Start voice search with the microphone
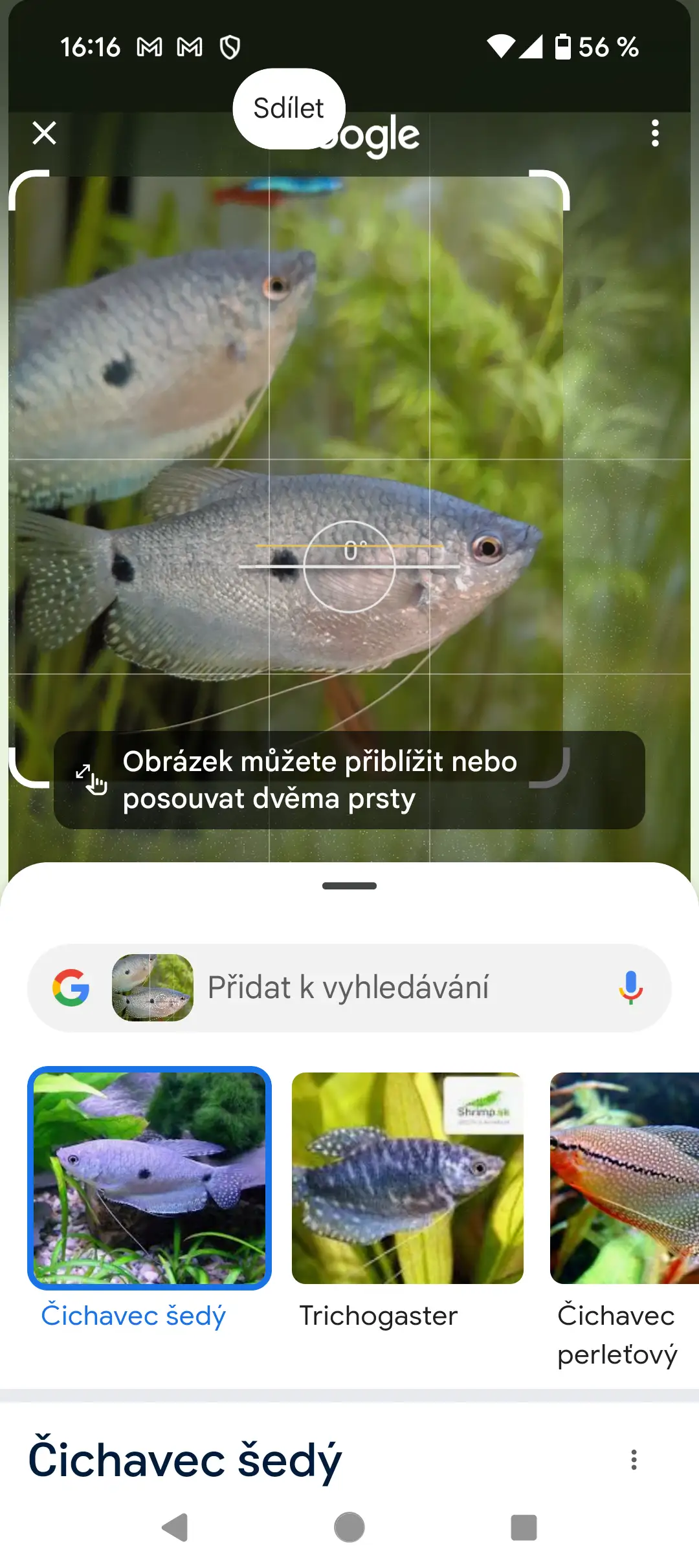The width and height of the screenshot is (699, 1568). point(630,988)
